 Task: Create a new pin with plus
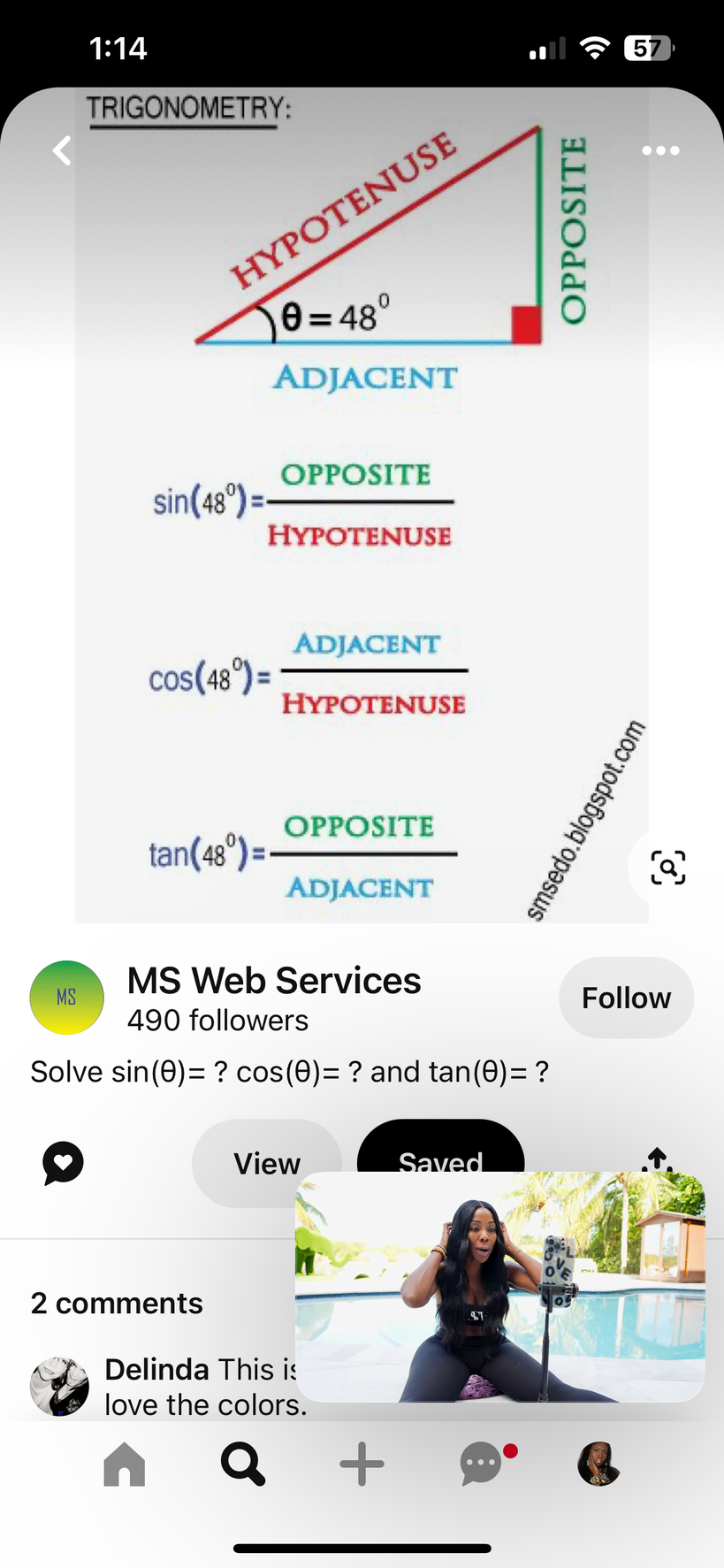[362, 1465]
